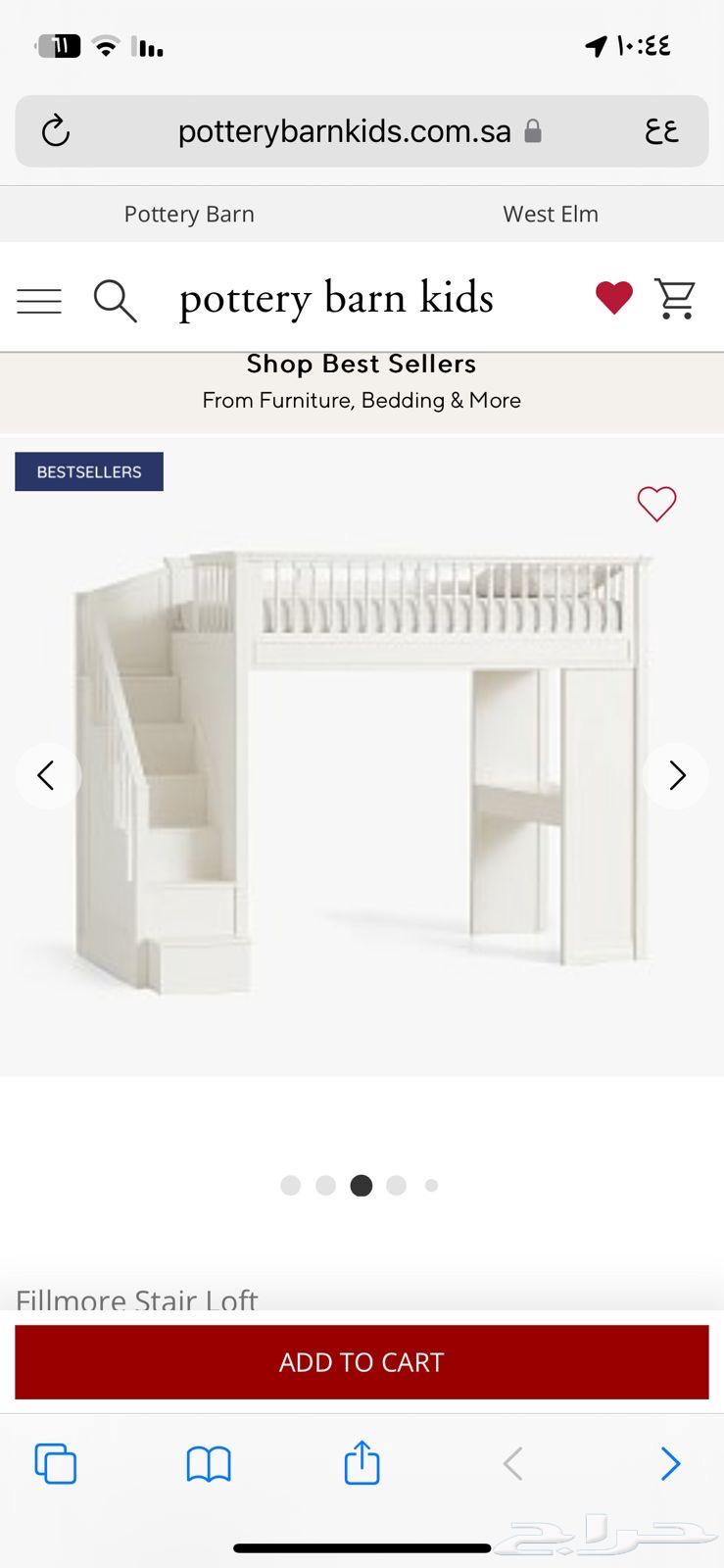Switch to the West Elm brand tab
This screenshot has width=724, height=1568.
pyautogui.click(x=550, y=213)
